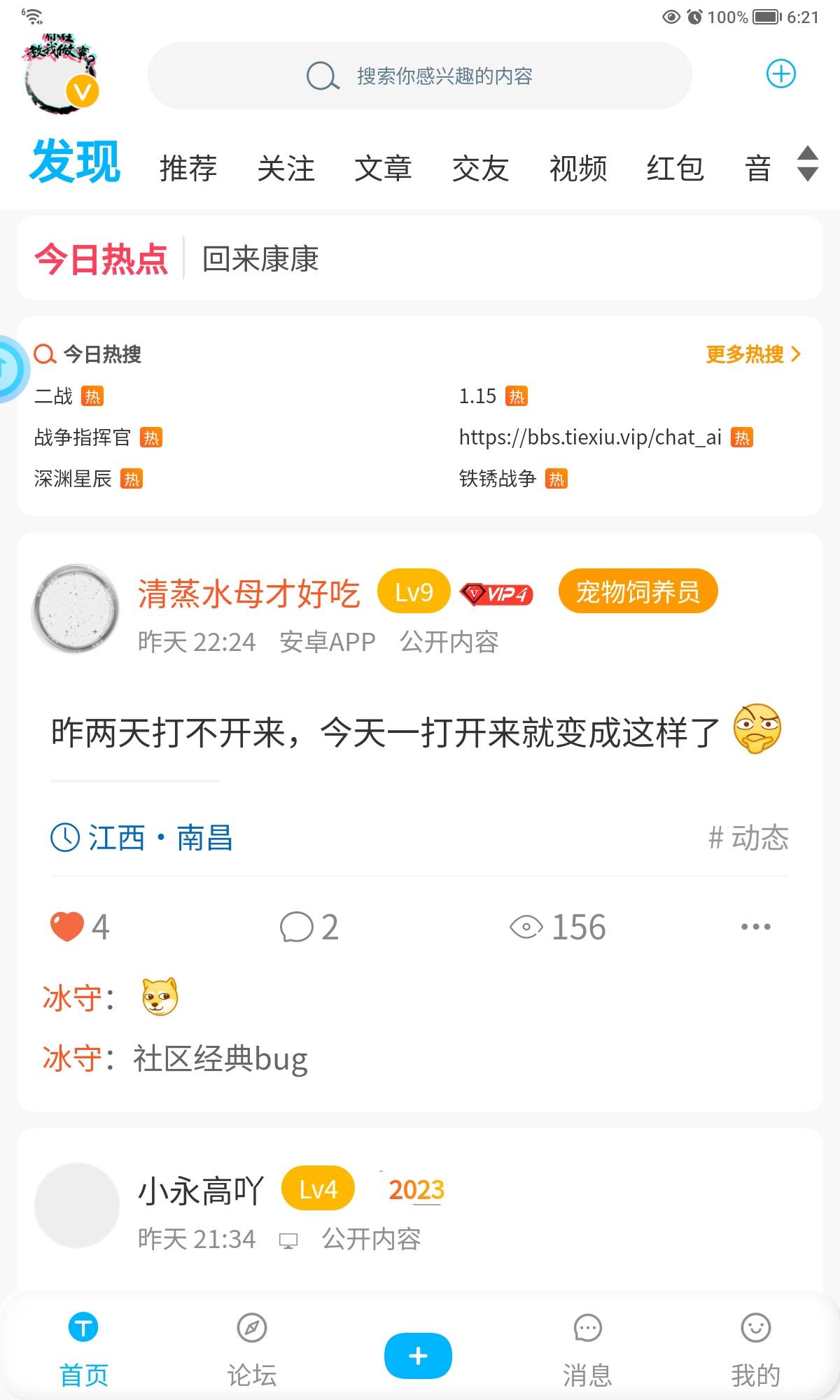Open more options on 清蒸水母才好吃's post
This screenshot has width=840, height=1400.
pyautogui.click(x=755, y=927)
